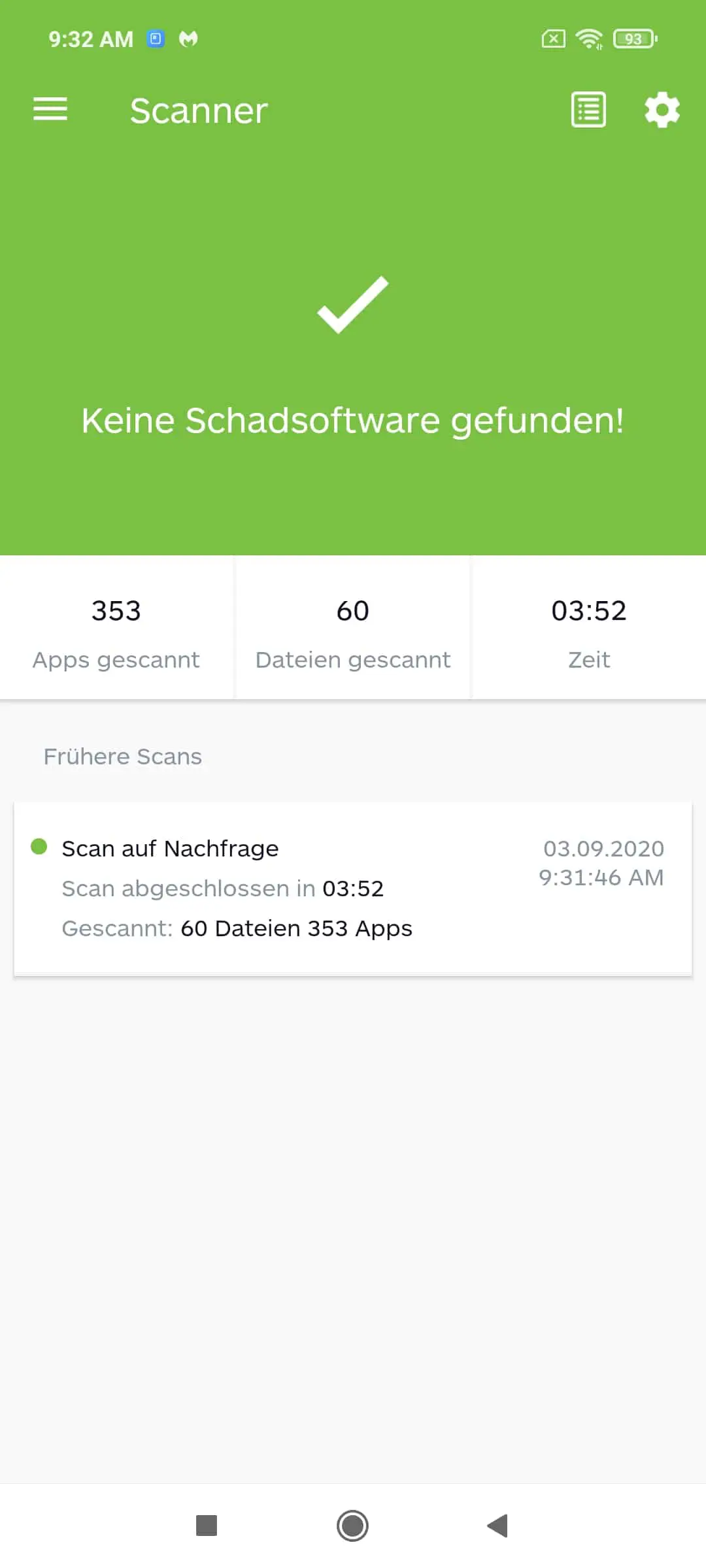Go back with the system back button
Screen dimensions: 706x1568
[497, 1526]
